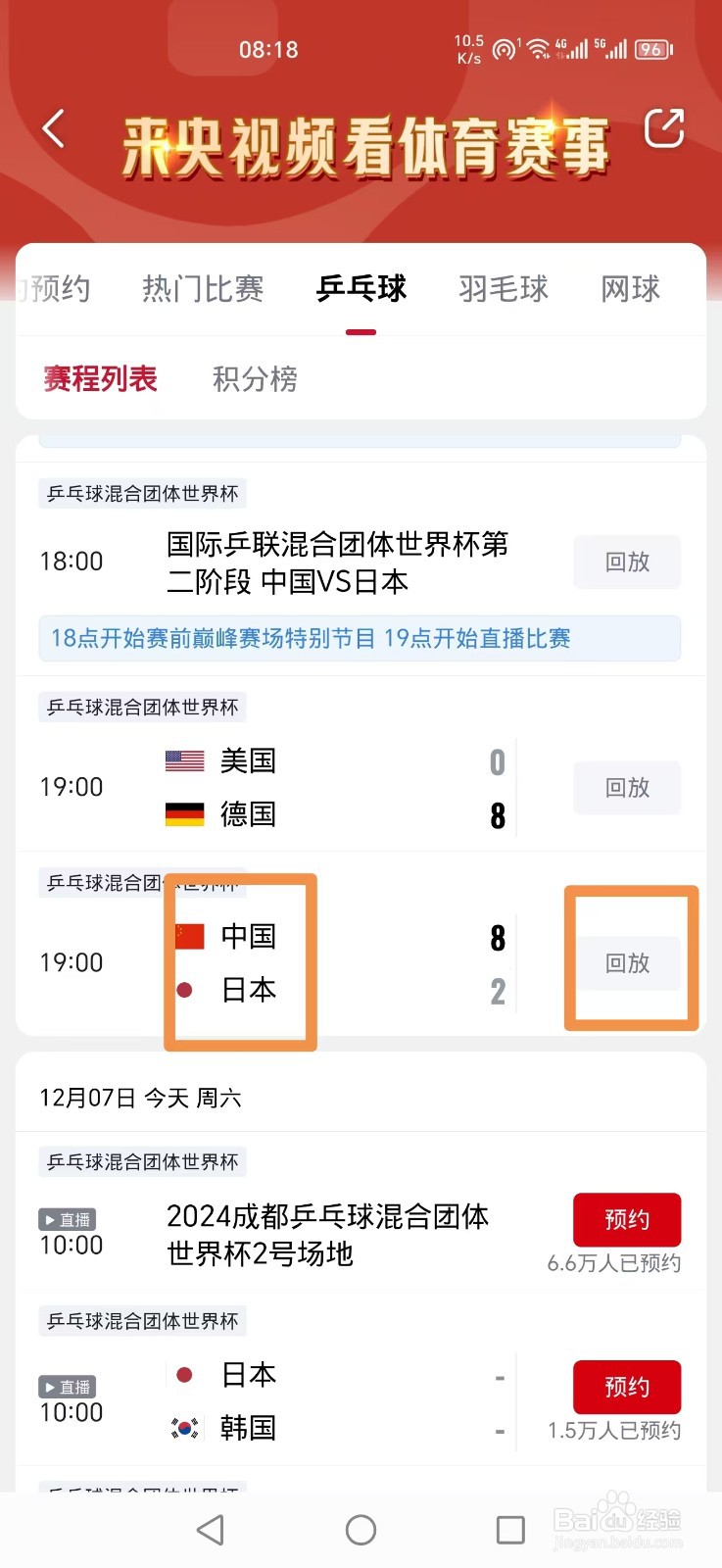Open the 网球 tennis category
Screen dimensions: 722x1568
coord(628,288)
